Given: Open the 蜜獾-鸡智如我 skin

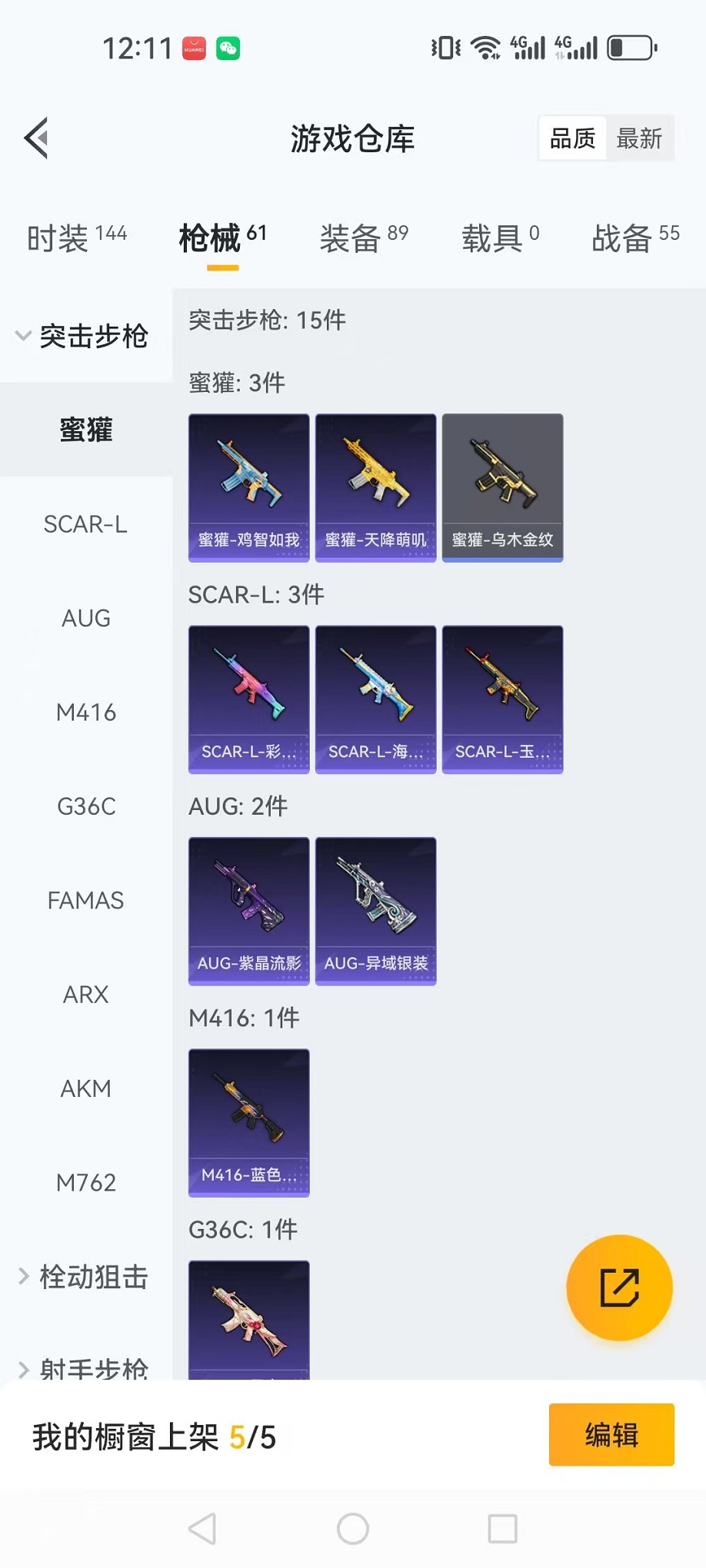Looking at the screenshot, I should pos(249,488).
